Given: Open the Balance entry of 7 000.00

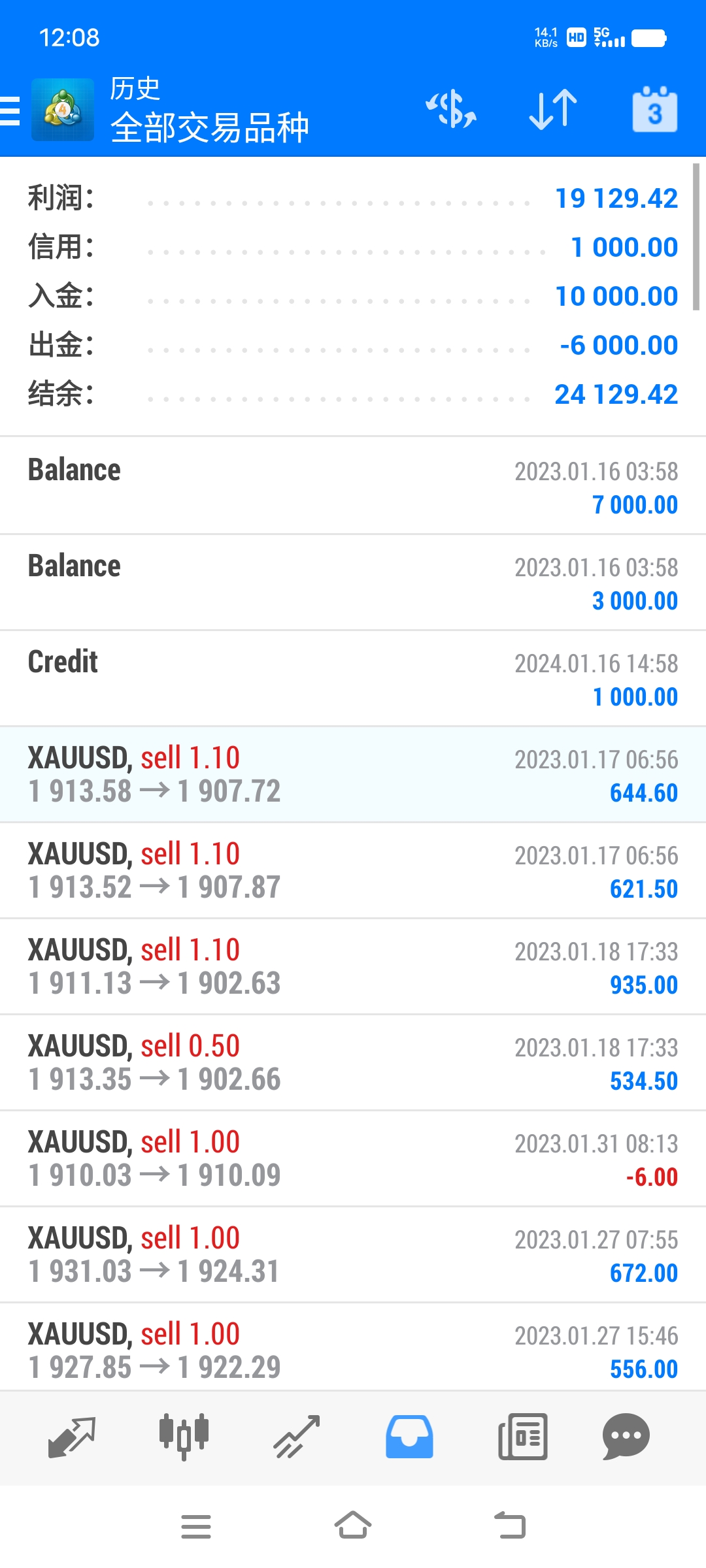Looking at the screenshot, I should (x=353, y=486).
